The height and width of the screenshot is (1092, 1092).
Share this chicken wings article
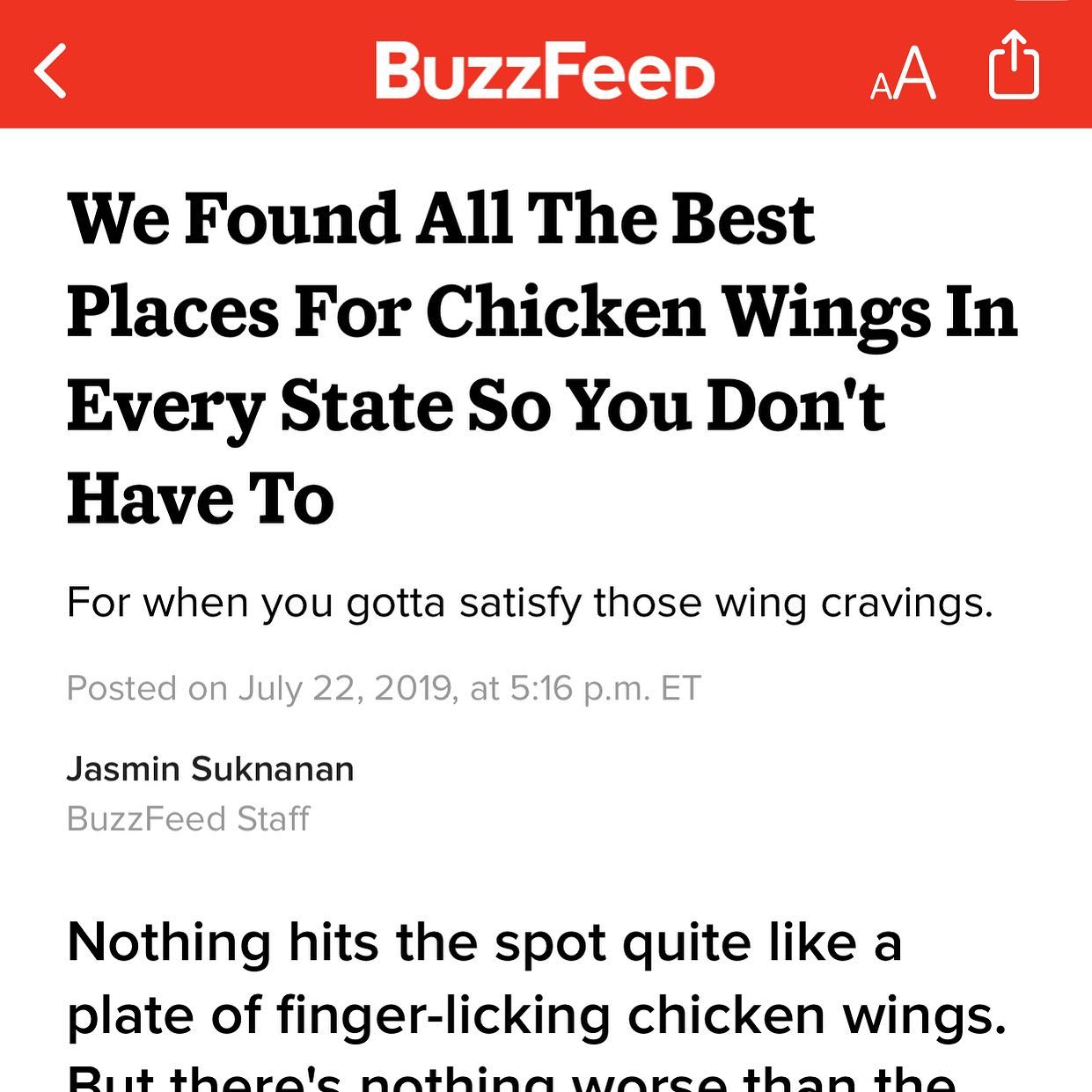pyautogui.click(x=1014, y=67)
